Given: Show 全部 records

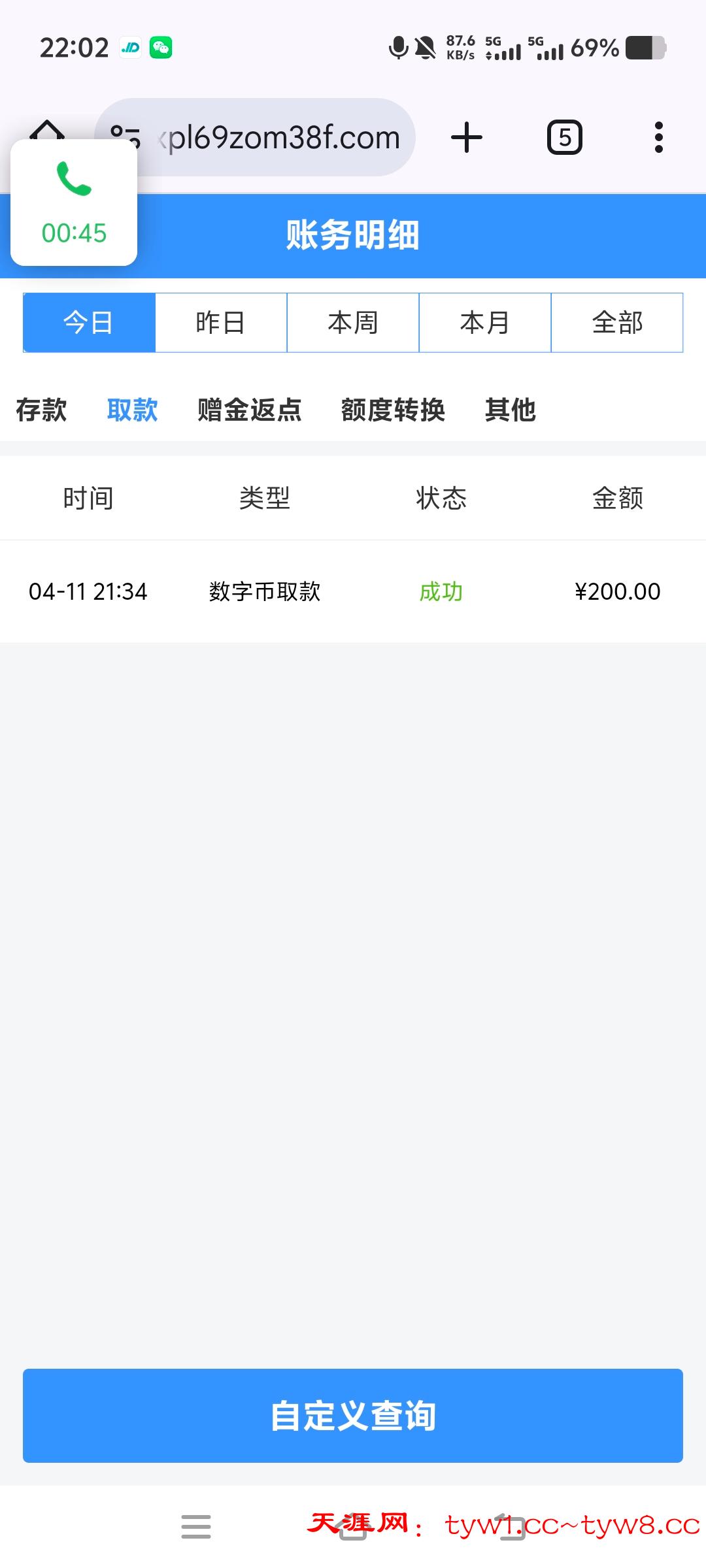Looking at the screenshot, I should pyautogui.click(x=617, y=323).
